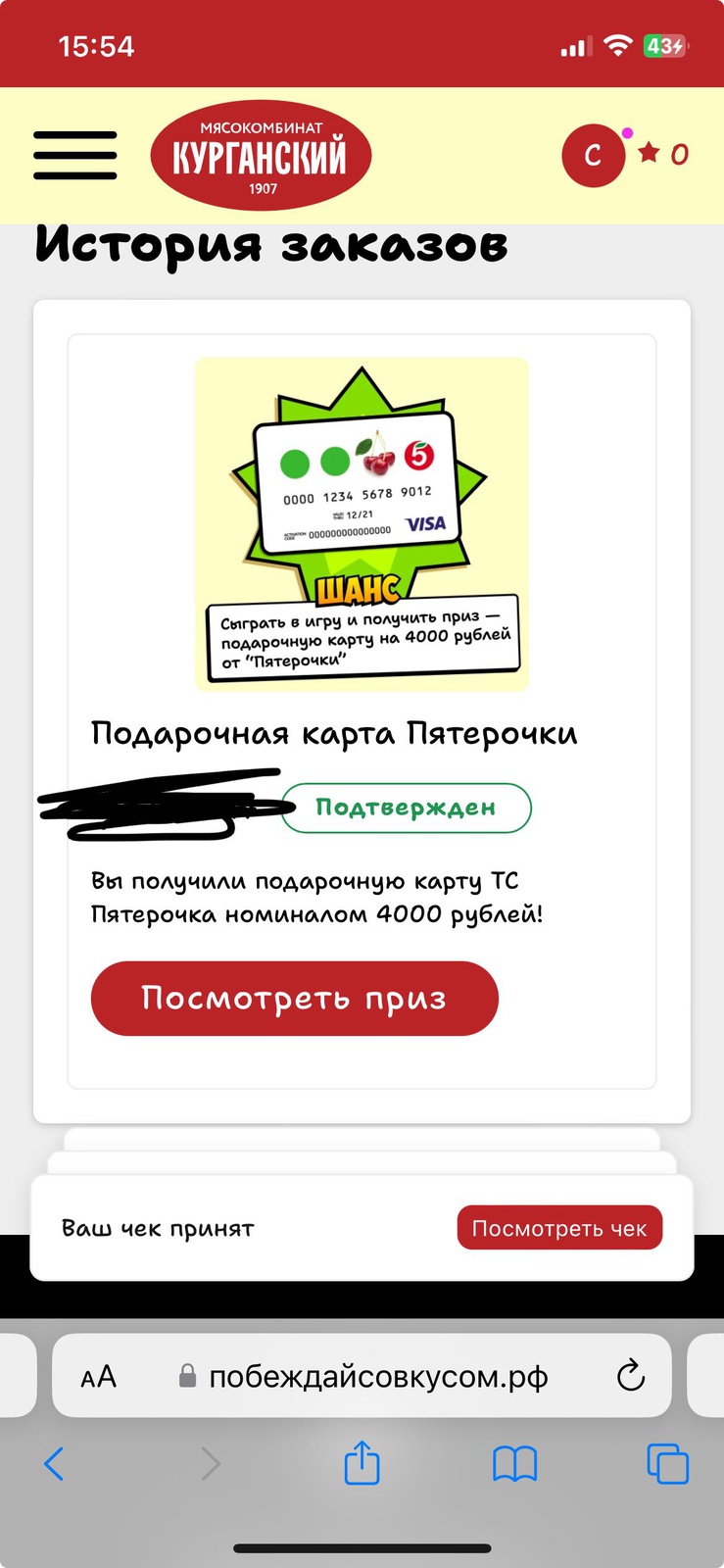The height and width of the screenshot is (1568, 724).
Task: Tap the Курганский logo to go home
Action: pos(261,155)
